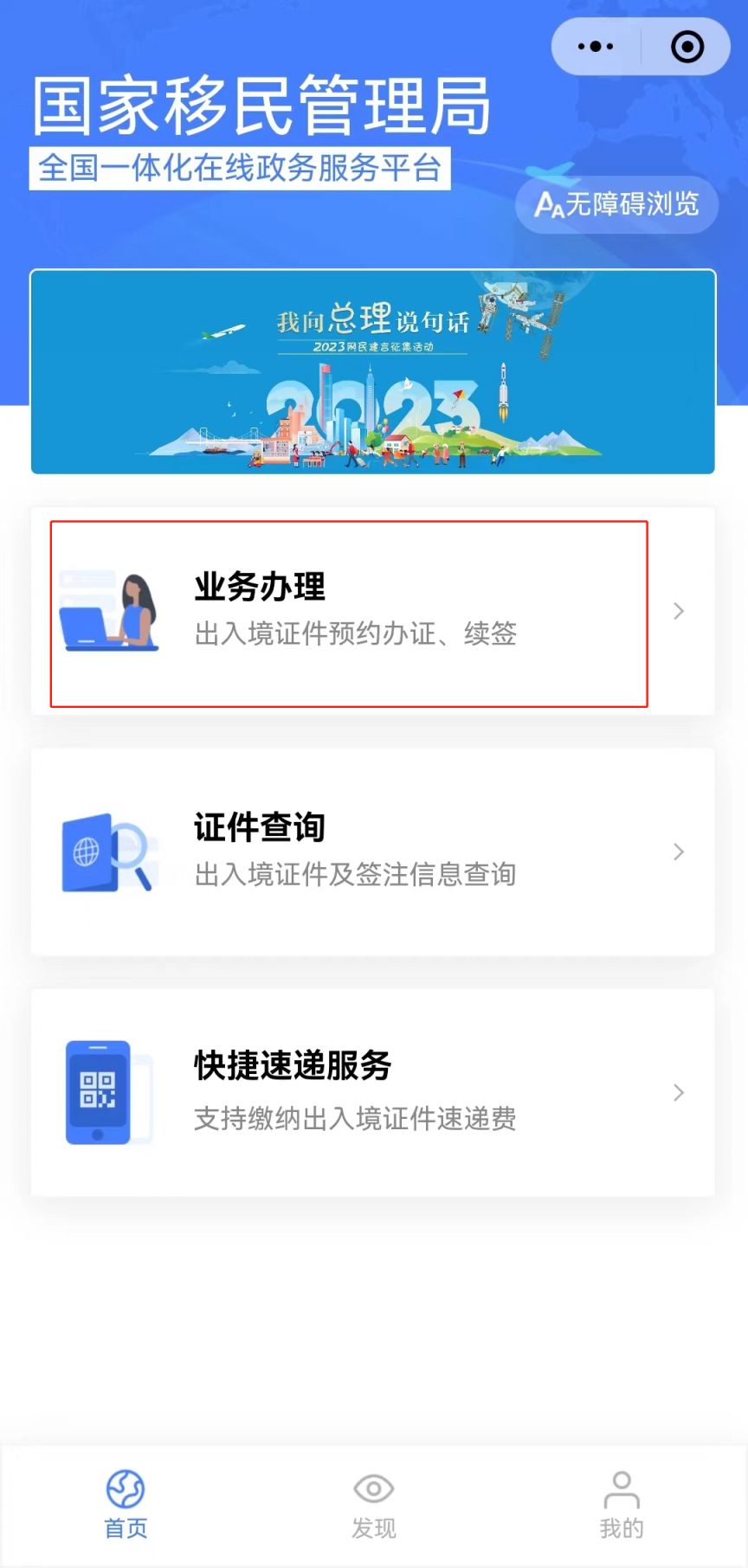Close the mini program via circle icon
Image resolution: width=748 pixels, height=1568 pixels.
687,47
